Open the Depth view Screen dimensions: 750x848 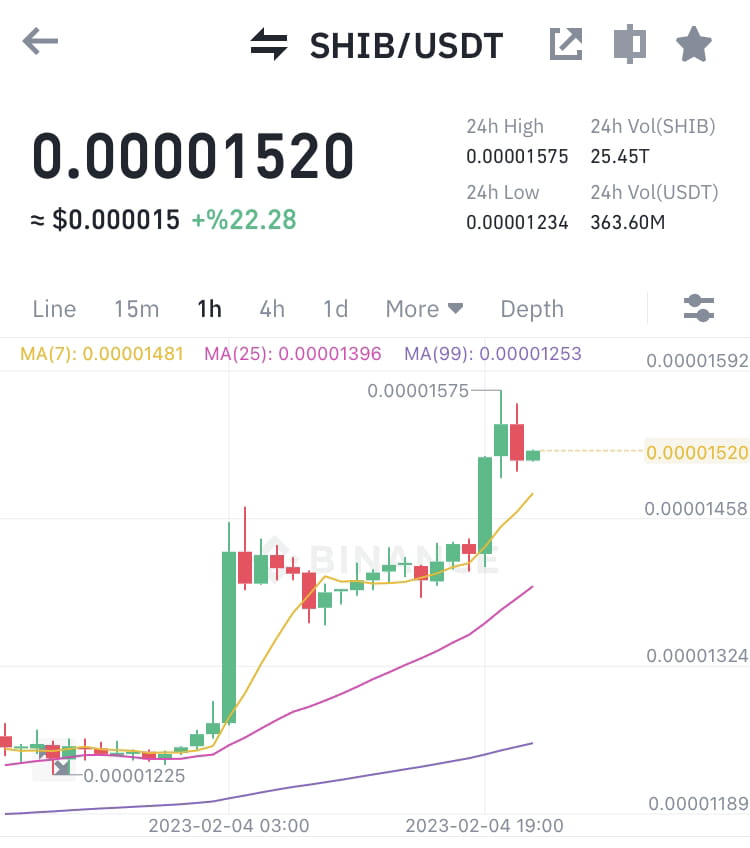[531, 309]
